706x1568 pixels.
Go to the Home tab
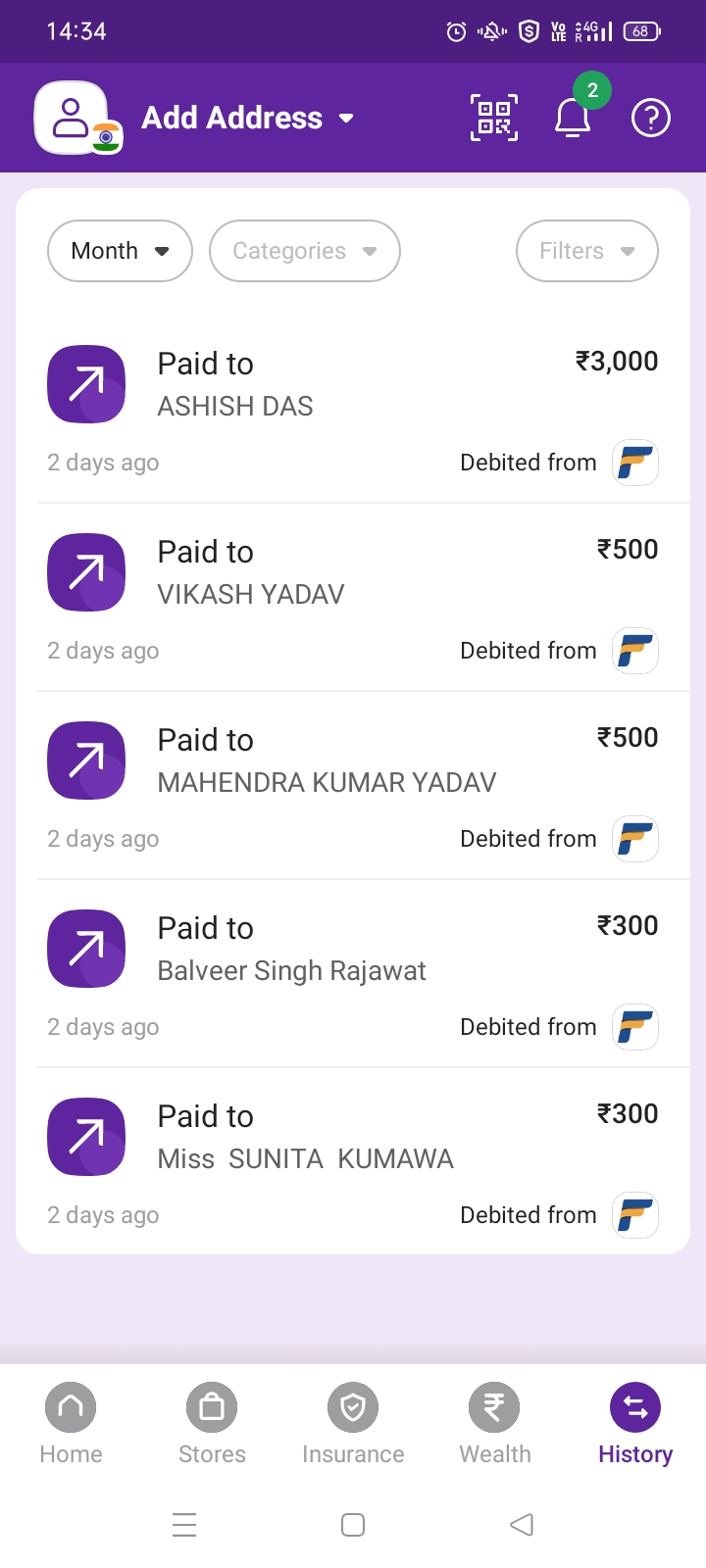tap(71, 1424)
